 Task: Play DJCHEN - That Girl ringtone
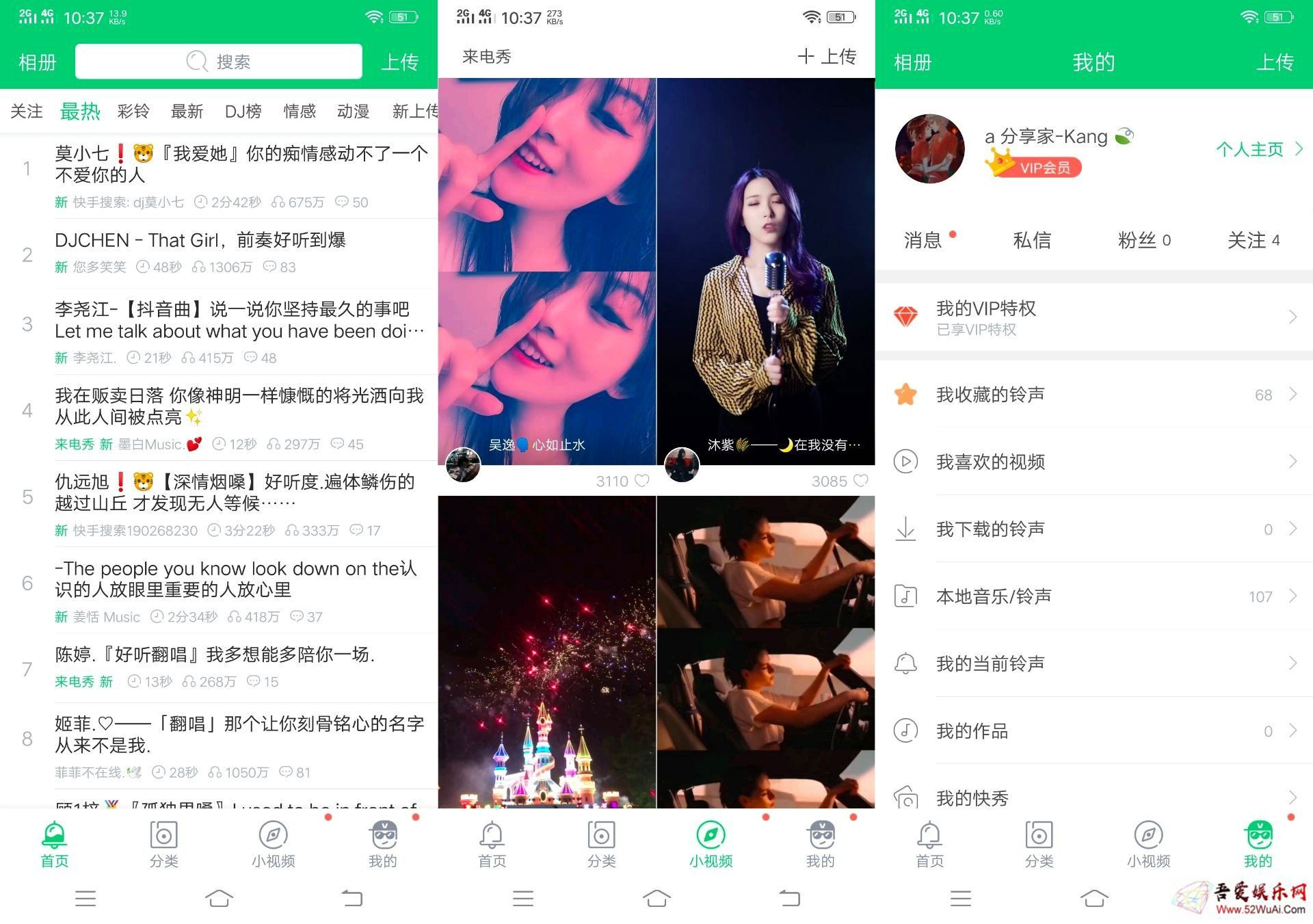200,241
